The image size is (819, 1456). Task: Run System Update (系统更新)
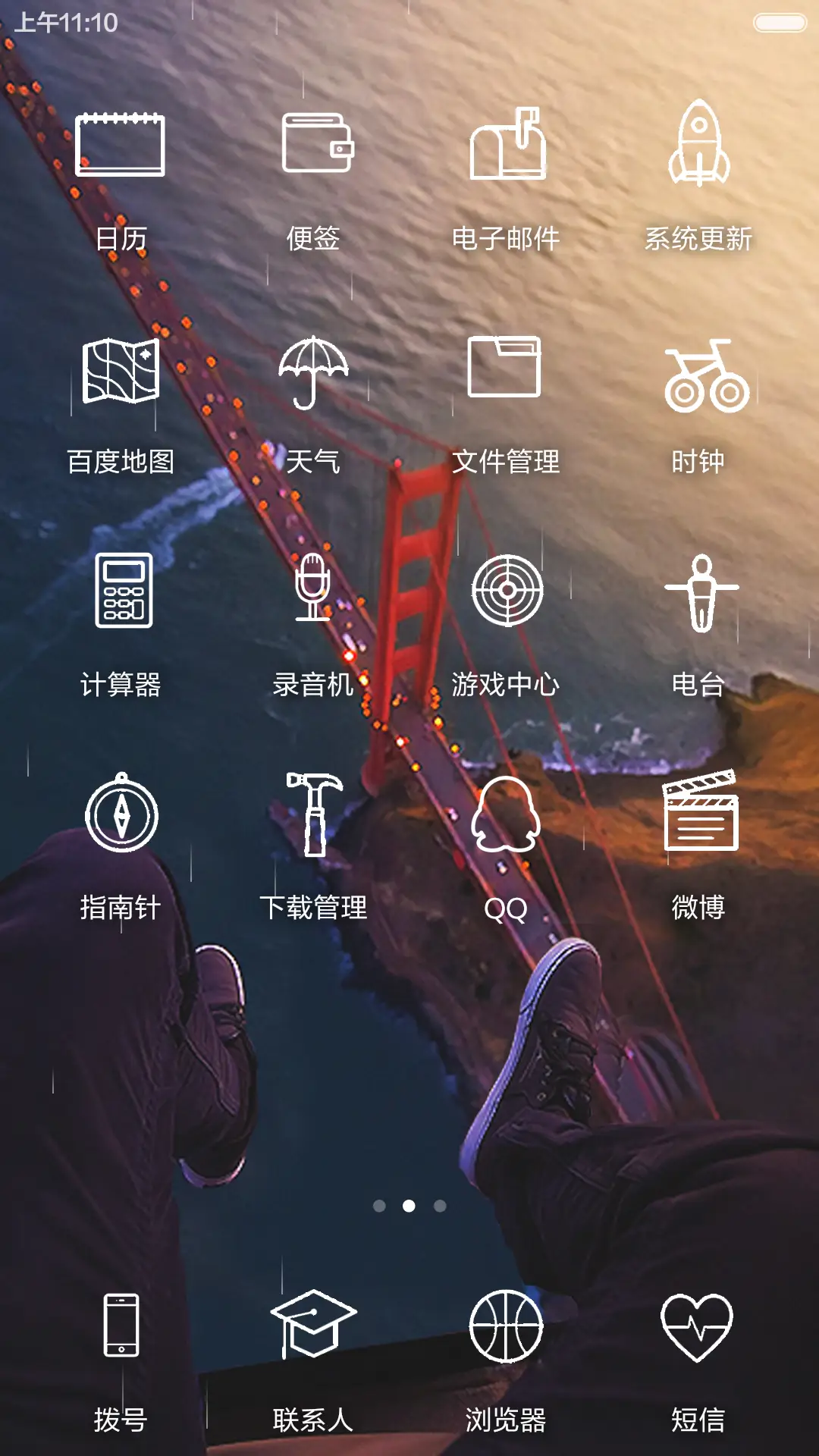(x=698, y=148)
